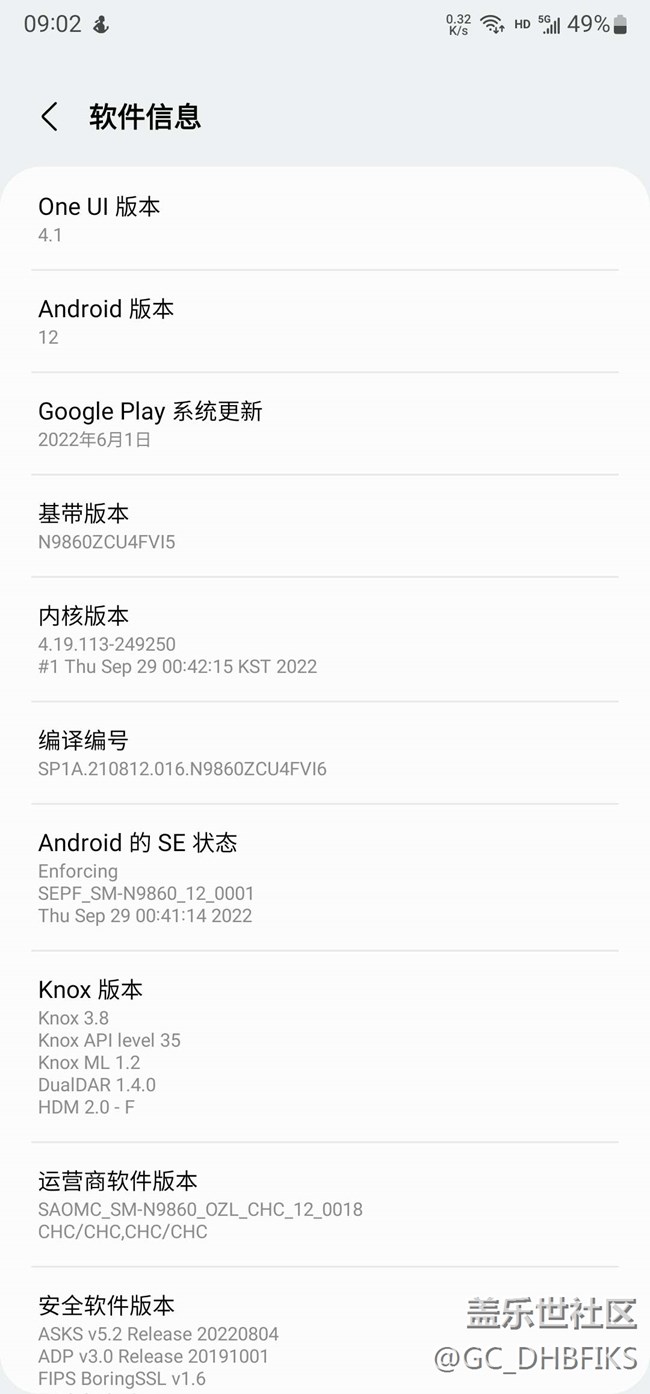Open Google Play 系统更新 row
Screen dimensions: 650x1394
tap(325, 424)
